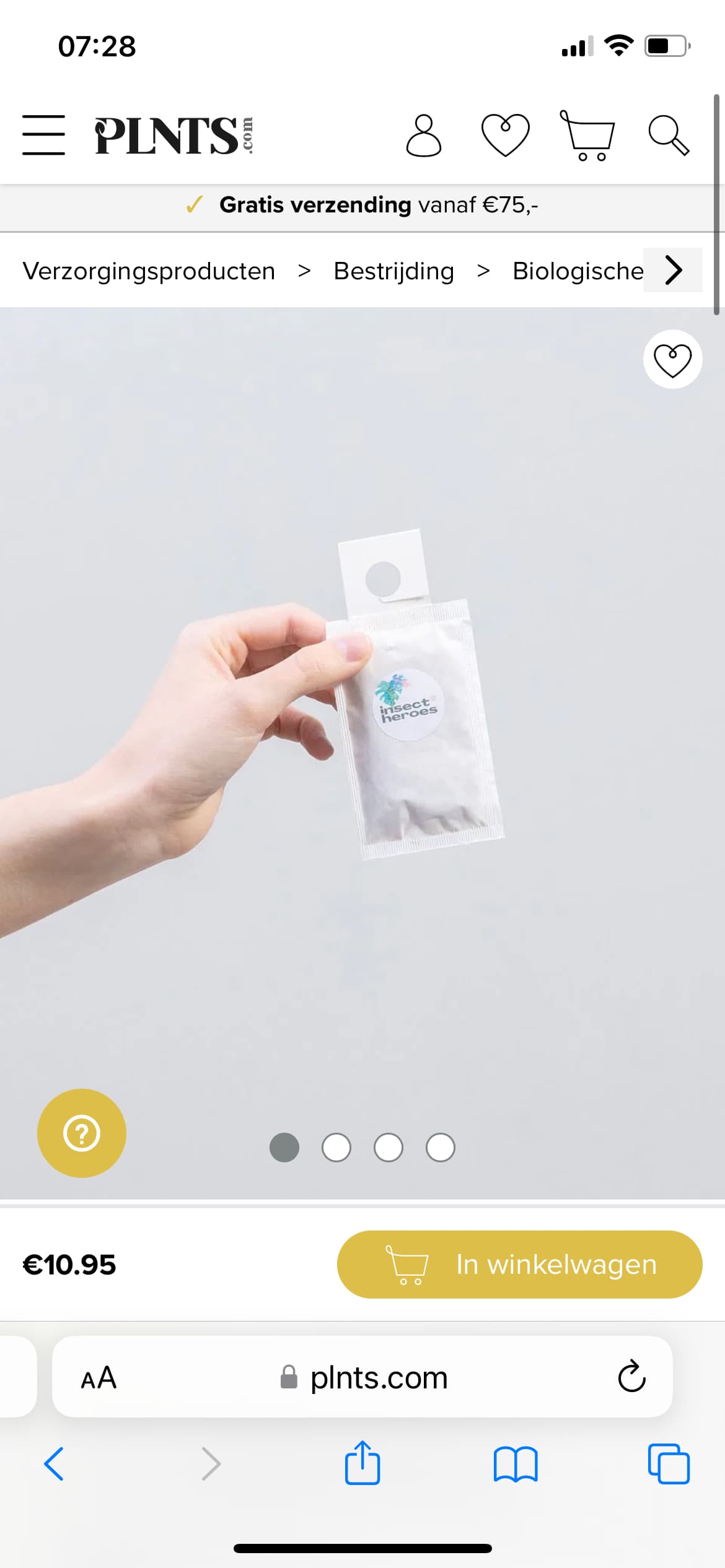
Task: Go to Verzorgingsproducten breadcrumb
Action: (x=149, y=271)
